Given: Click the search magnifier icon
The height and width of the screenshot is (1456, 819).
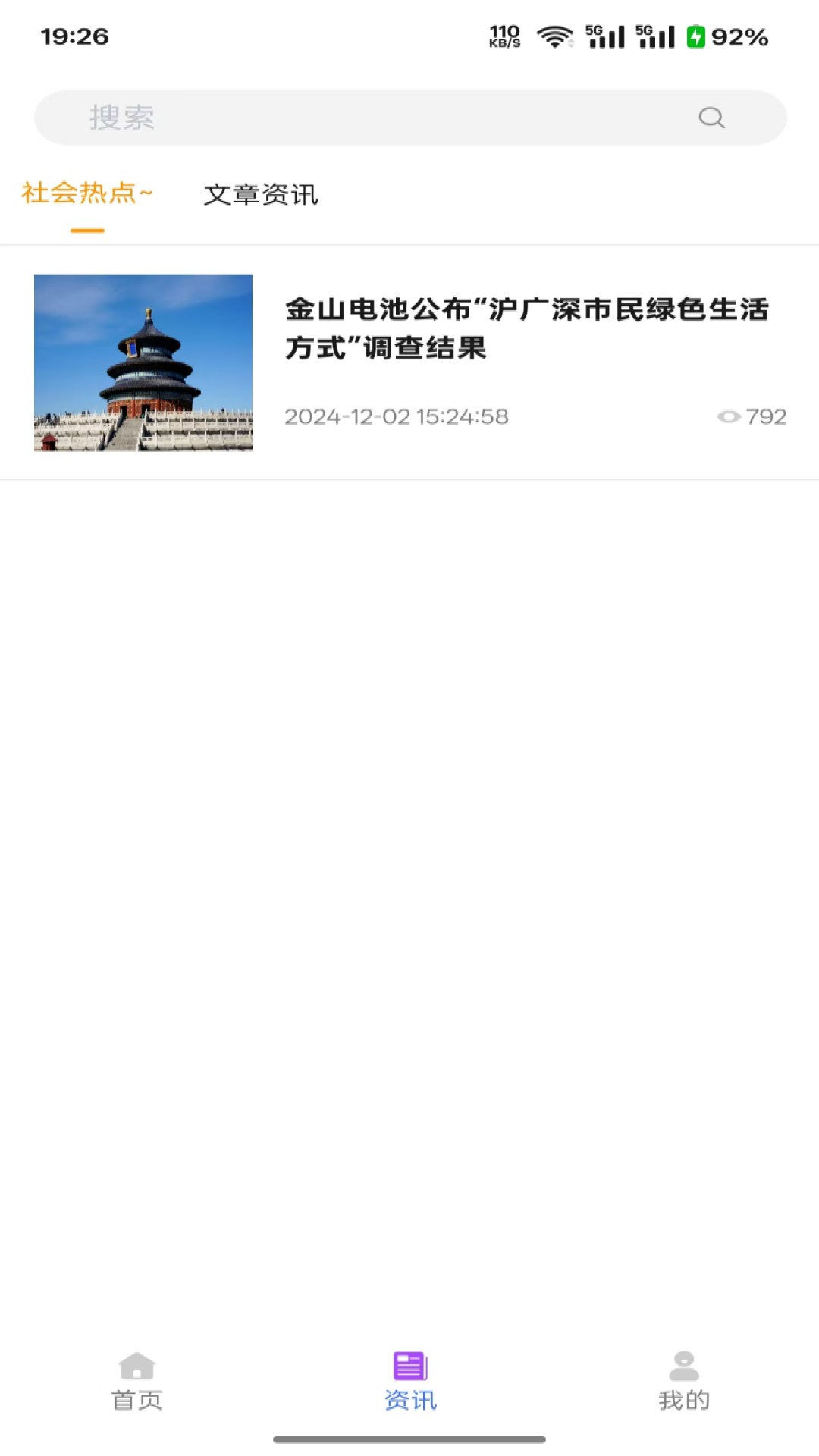Looking at the screenshot, I should (710, 118).
